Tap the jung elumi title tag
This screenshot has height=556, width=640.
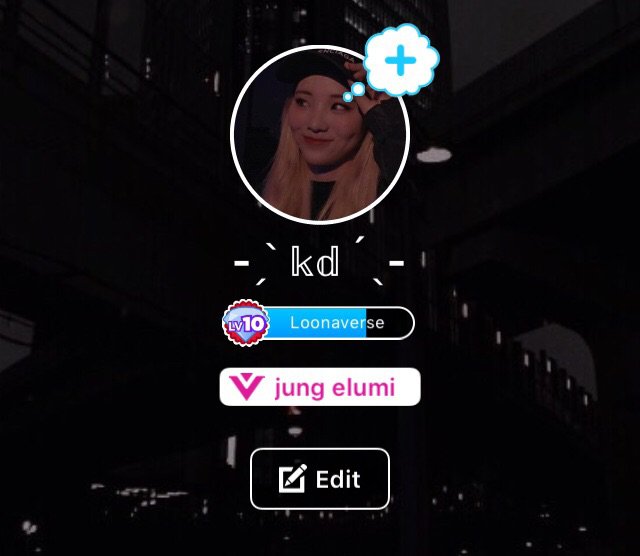tap(320, 387)
